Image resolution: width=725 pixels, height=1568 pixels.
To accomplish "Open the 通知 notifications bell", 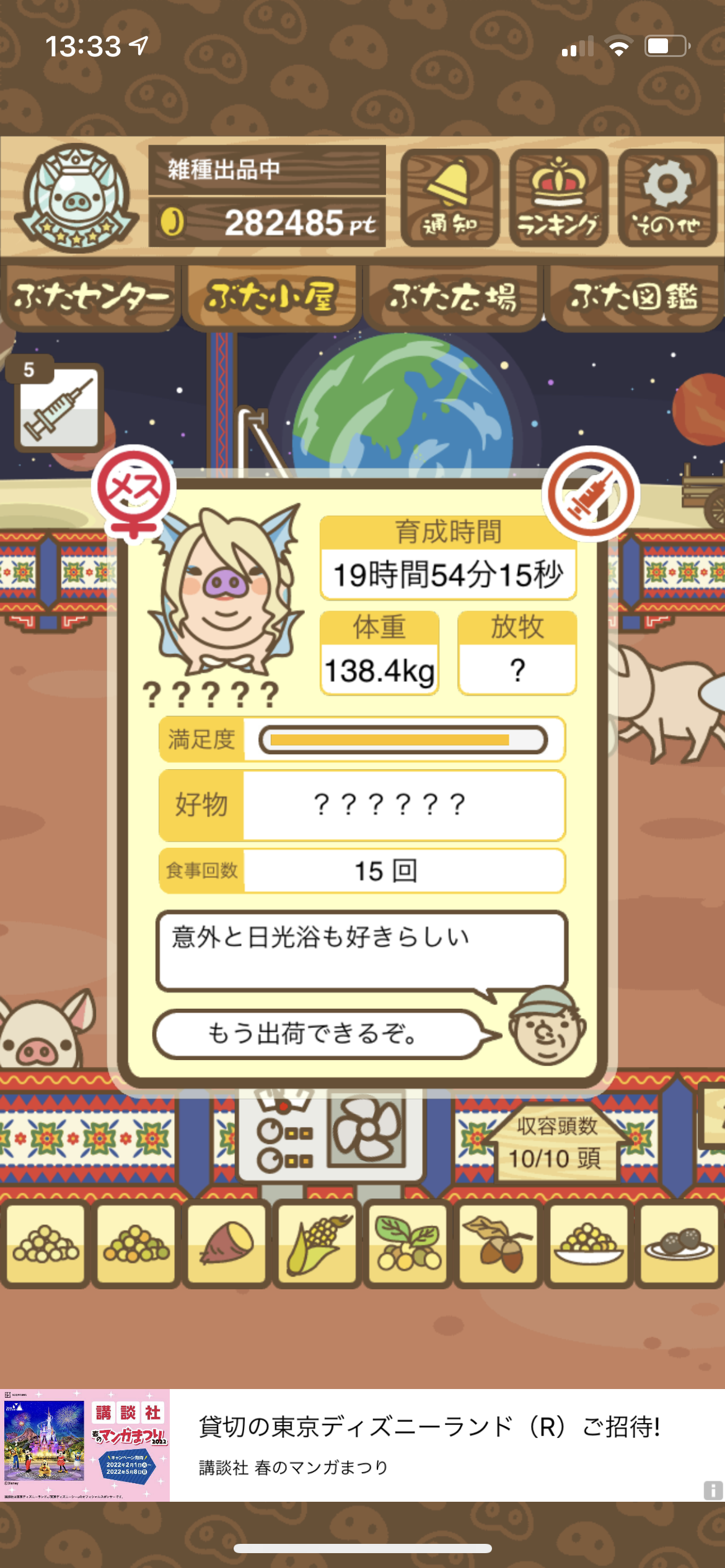I will (x=450, y=198).
